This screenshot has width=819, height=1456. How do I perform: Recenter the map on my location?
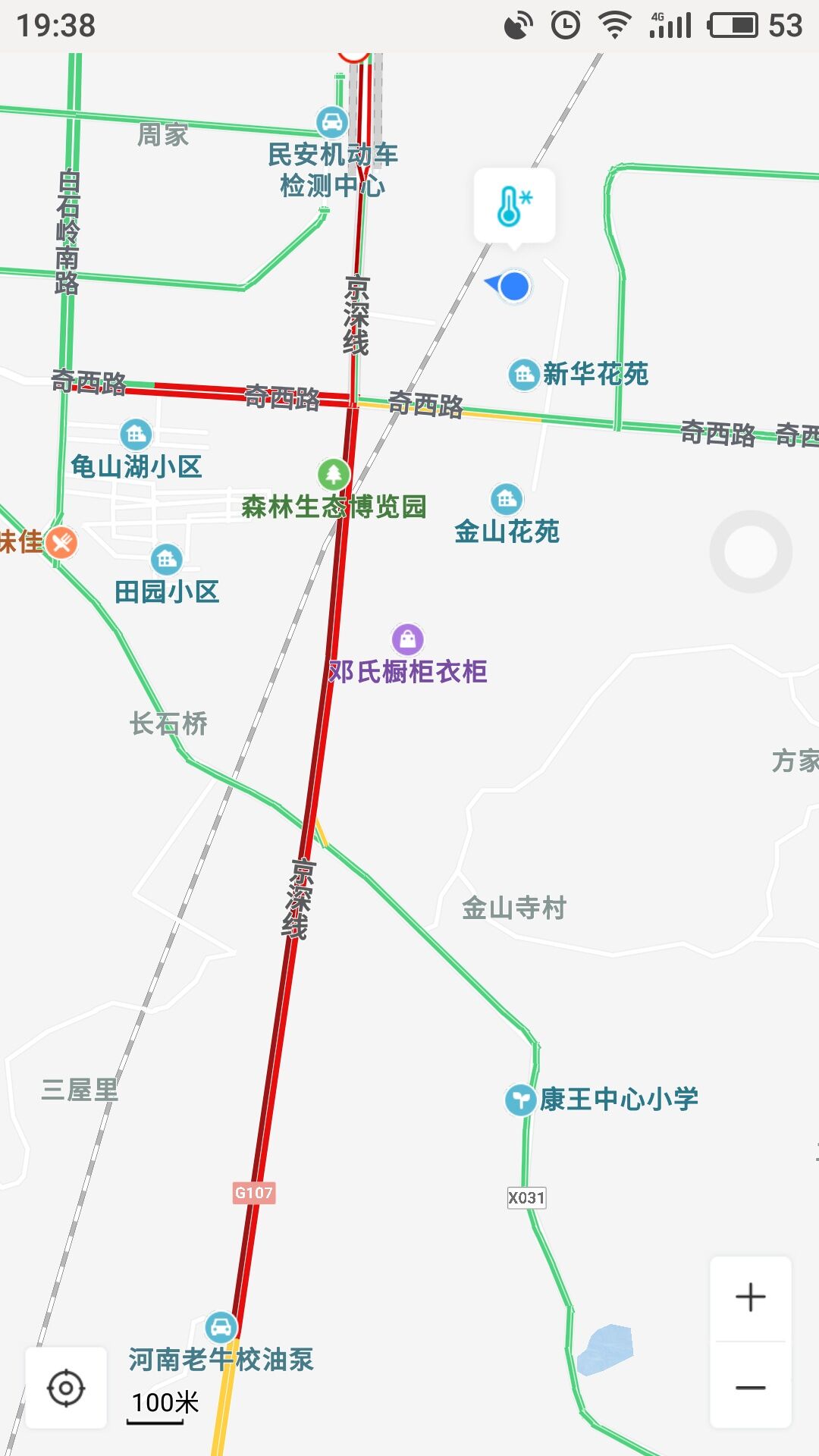click(66, 1389)
